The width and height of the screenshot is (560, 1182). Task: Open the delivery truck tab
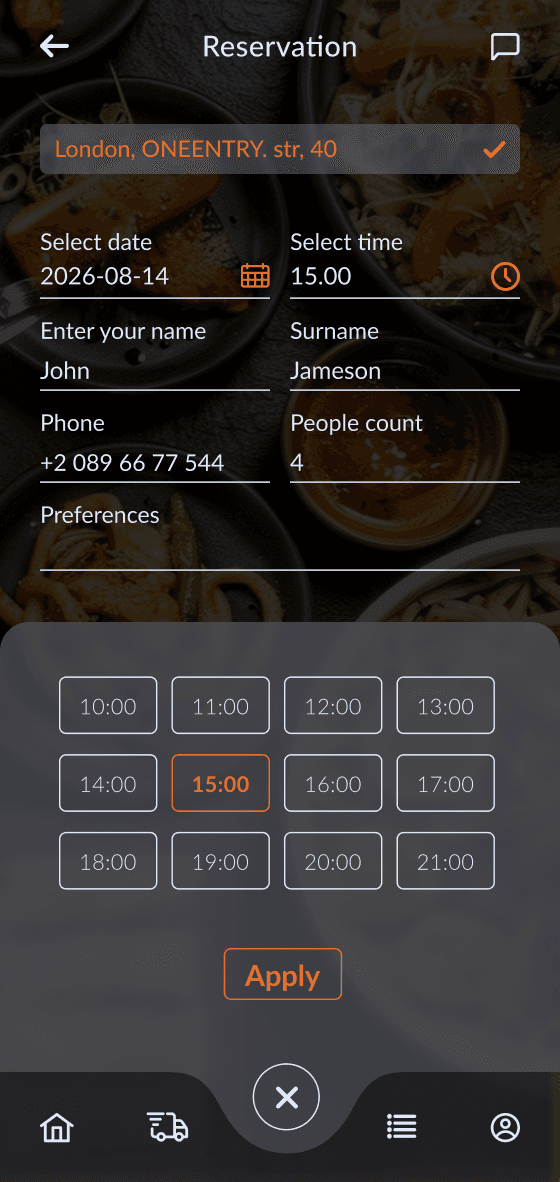coord(167,1126)
